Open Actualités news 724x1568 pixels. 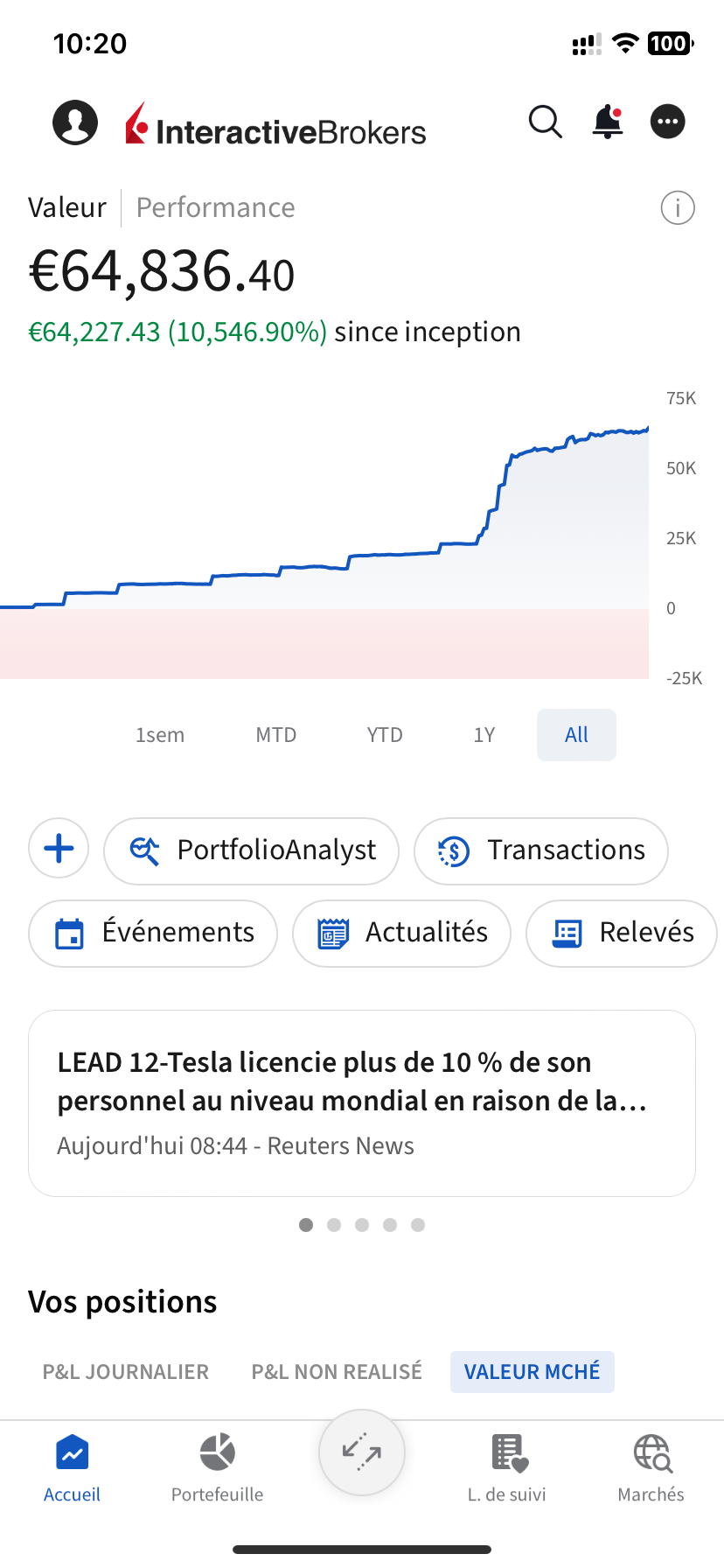coord(402,933)
